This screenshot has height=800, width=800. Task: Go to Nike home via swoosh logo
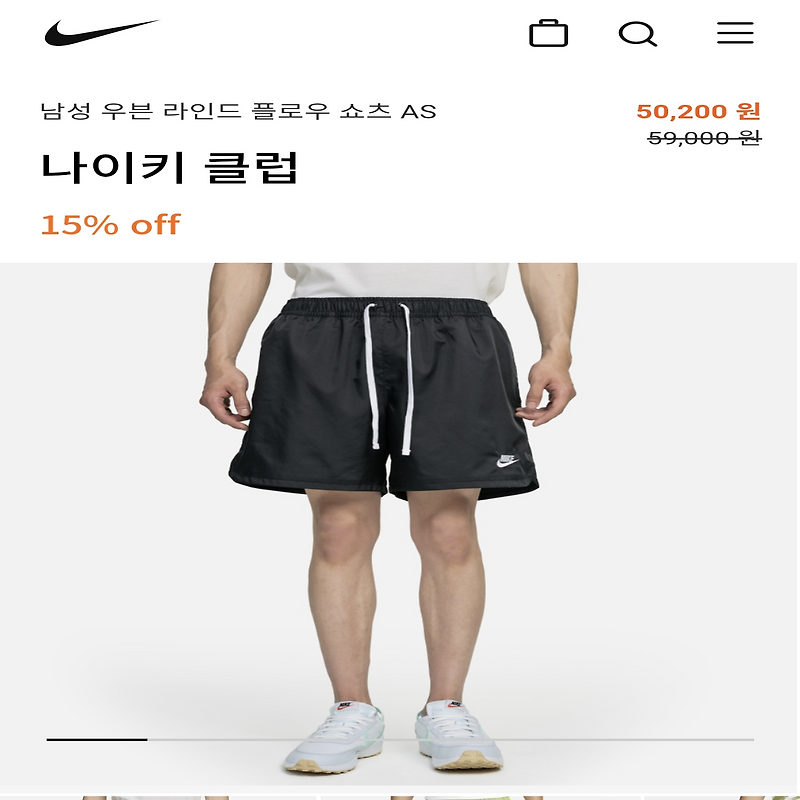pyautogui.click(x=100, y=33)
